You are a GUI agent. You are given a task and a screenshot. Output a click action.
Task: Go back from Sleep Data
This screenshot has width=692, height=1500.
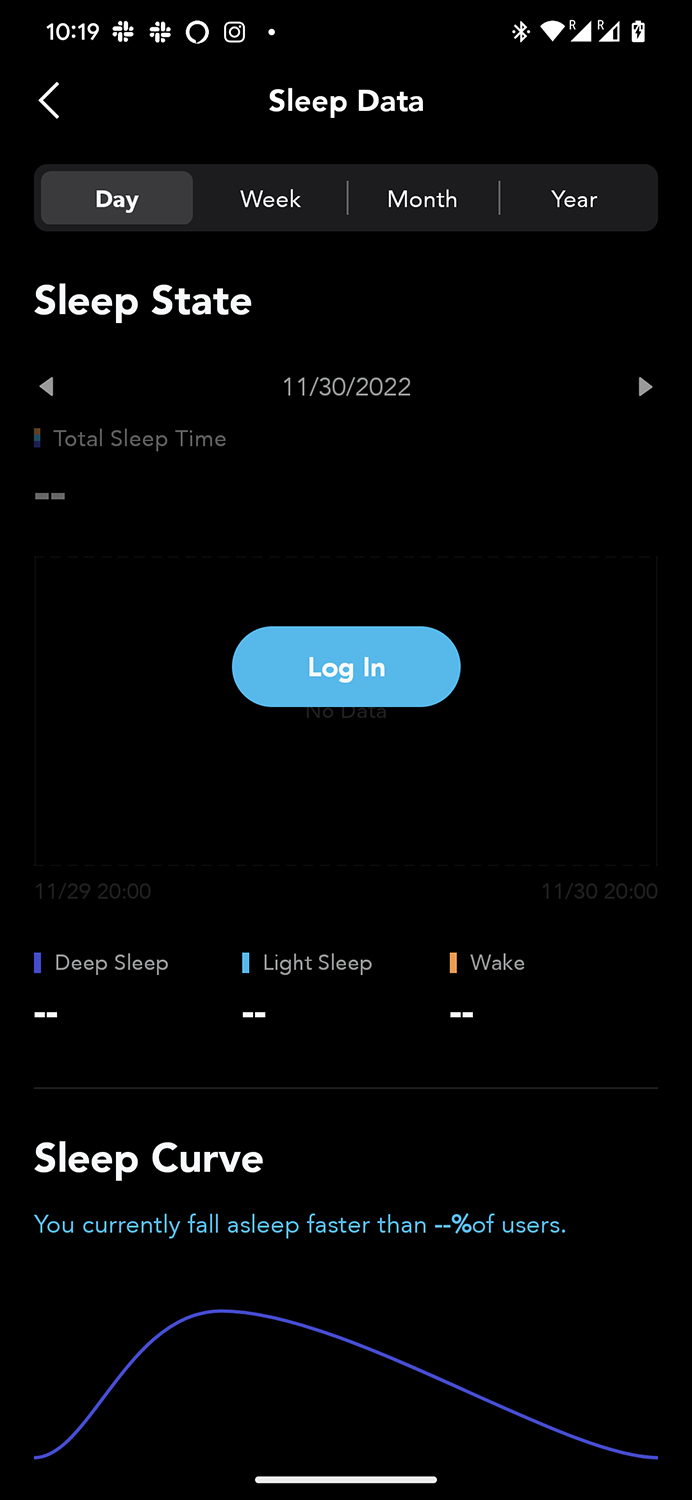(49, 101)
